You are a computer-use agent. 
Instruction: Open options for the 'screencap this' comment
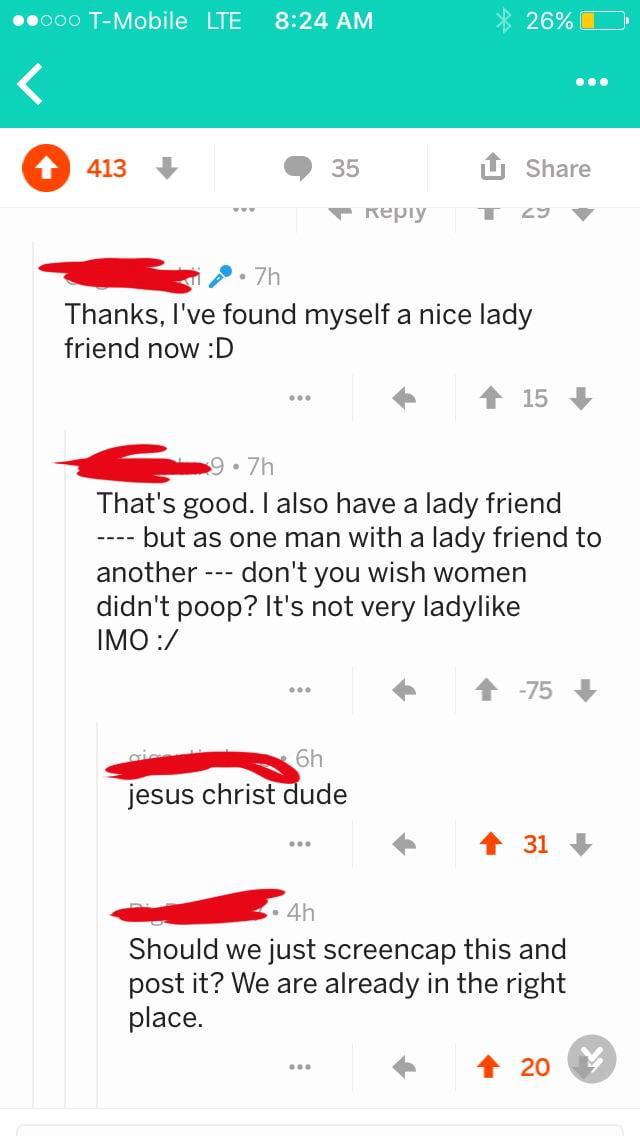(300, 1067)
